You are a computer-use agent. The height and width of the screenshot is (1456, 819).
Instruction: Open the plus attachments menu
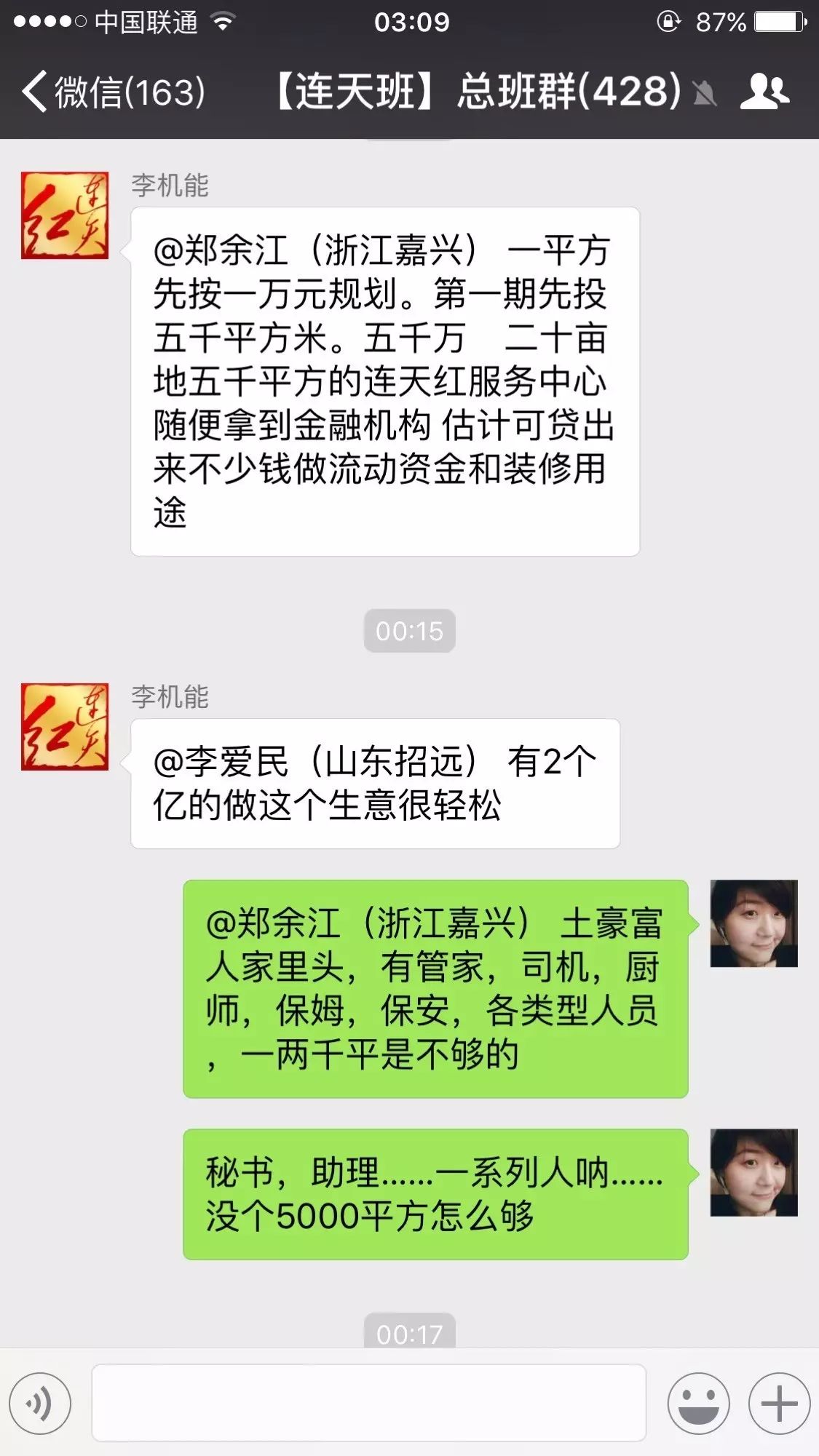779,1403
